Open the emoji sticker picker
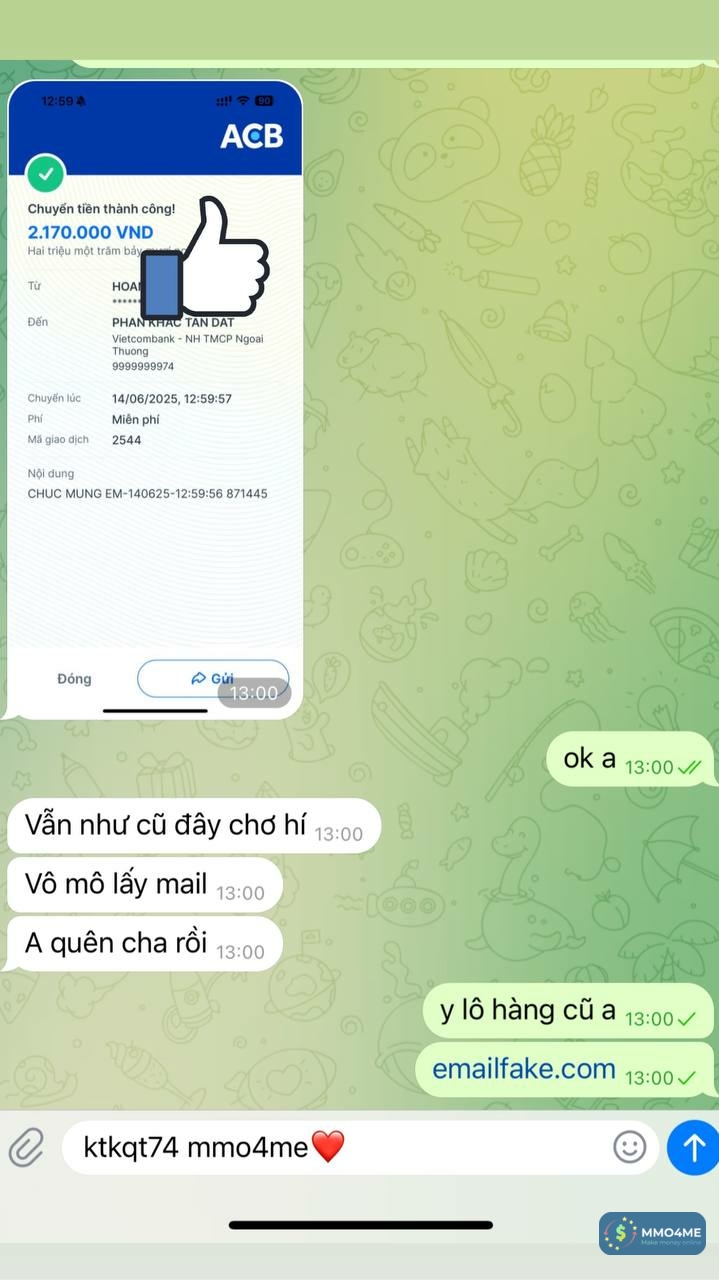Viewport: 719px width, 1280px height. click(x=629, y=1147)
